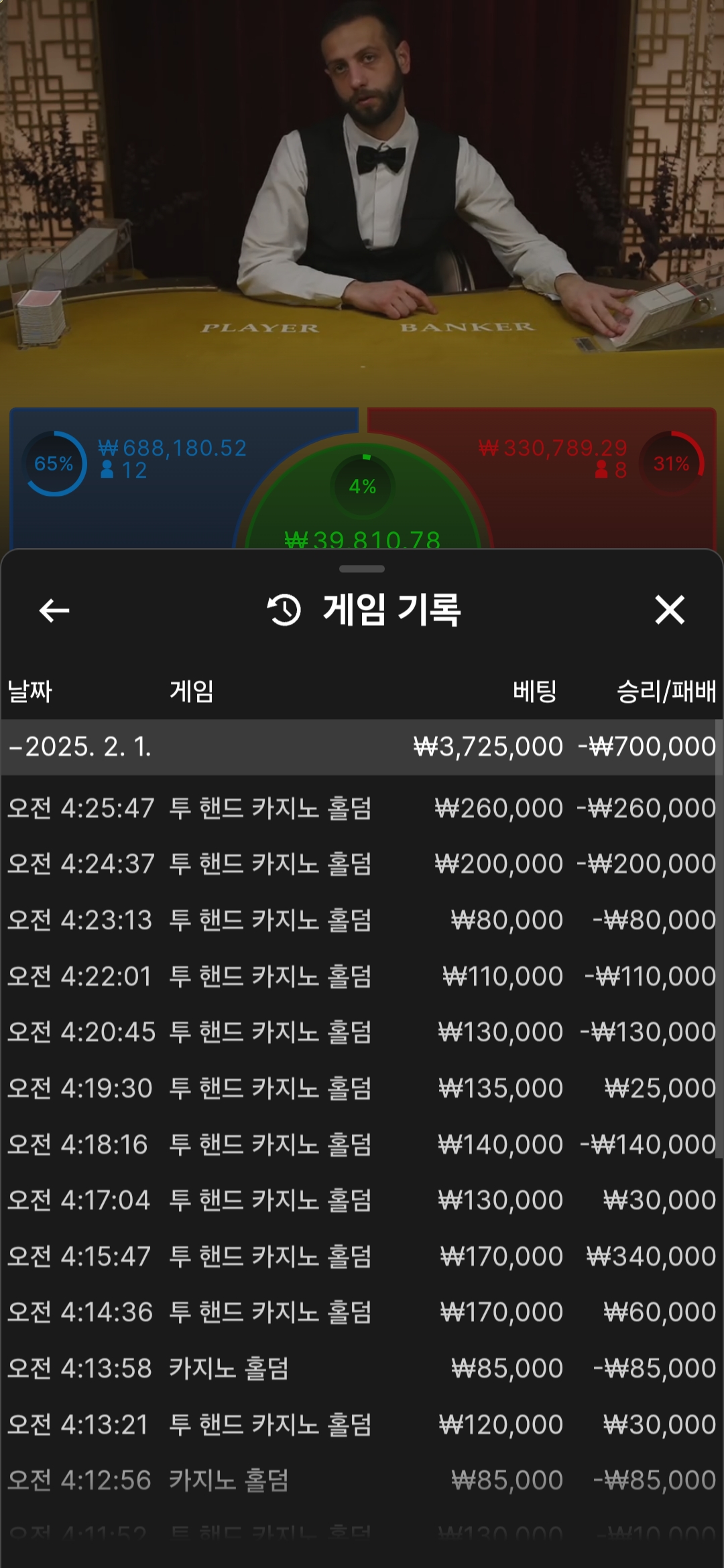View details of the 4:14:36 record

[x=362, y=1312]
